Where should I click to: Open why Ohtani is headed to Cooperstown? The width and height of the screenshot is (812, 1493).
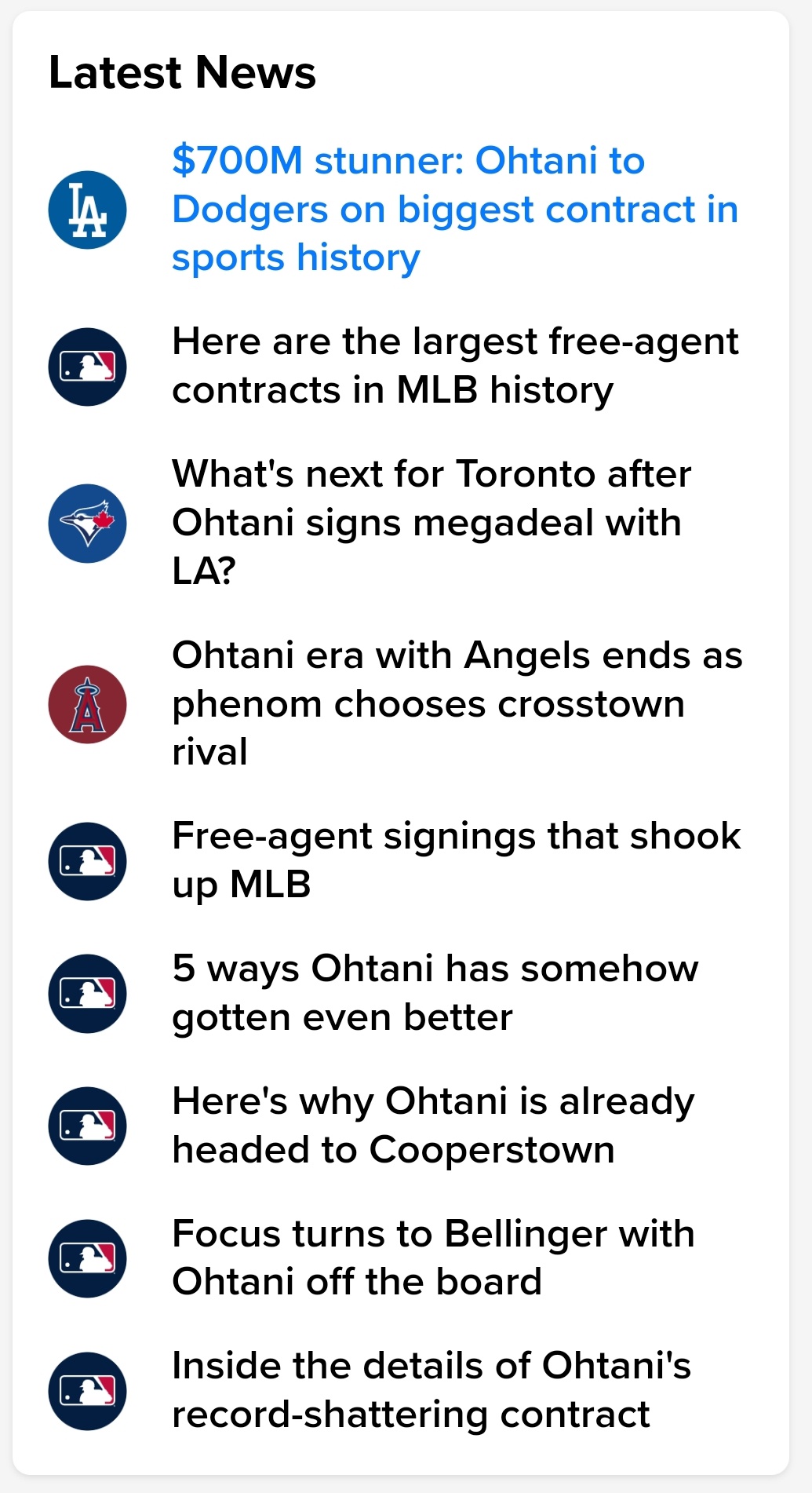pos(433,1126)
